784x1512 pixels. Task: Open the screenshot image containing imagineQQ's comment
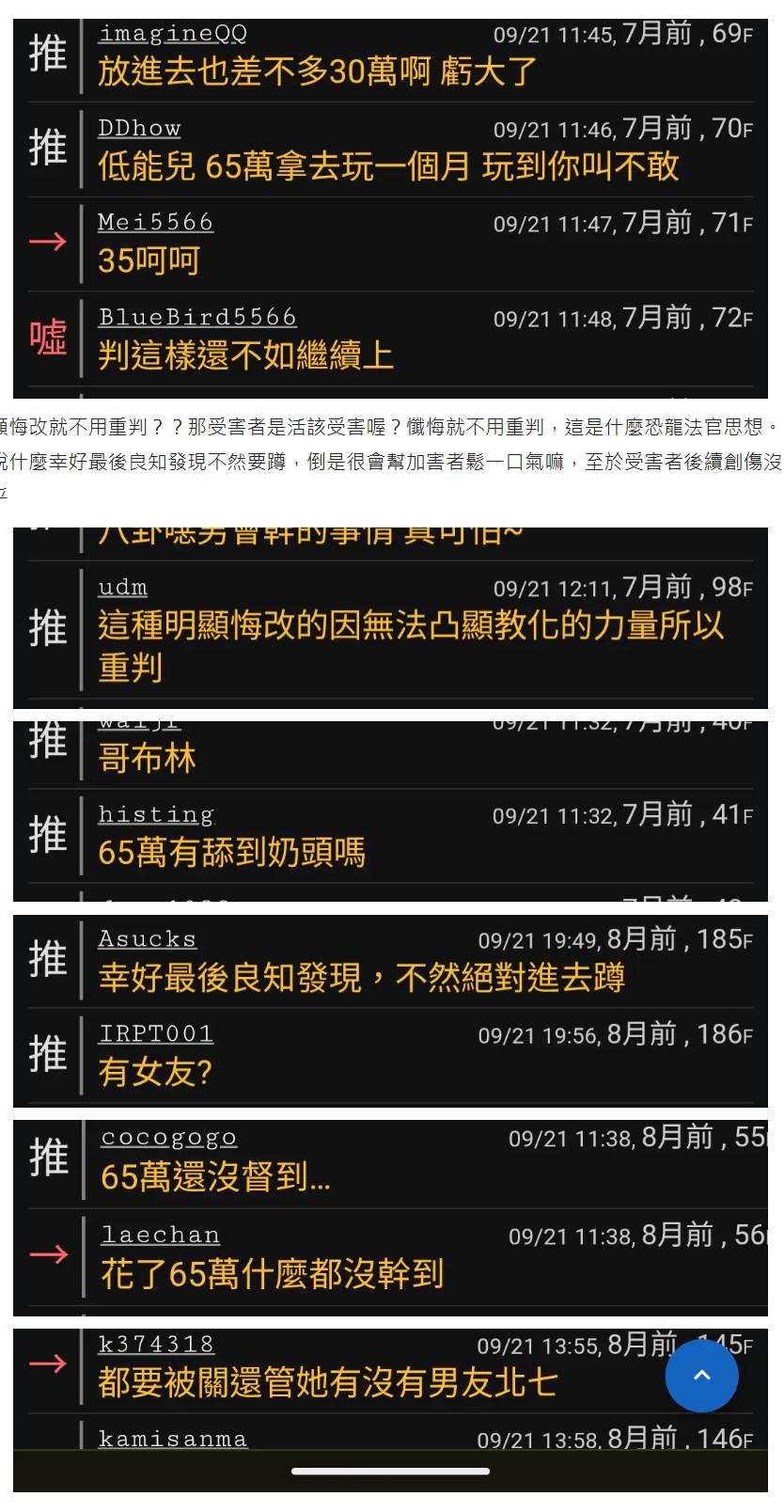tap(390, 209)
